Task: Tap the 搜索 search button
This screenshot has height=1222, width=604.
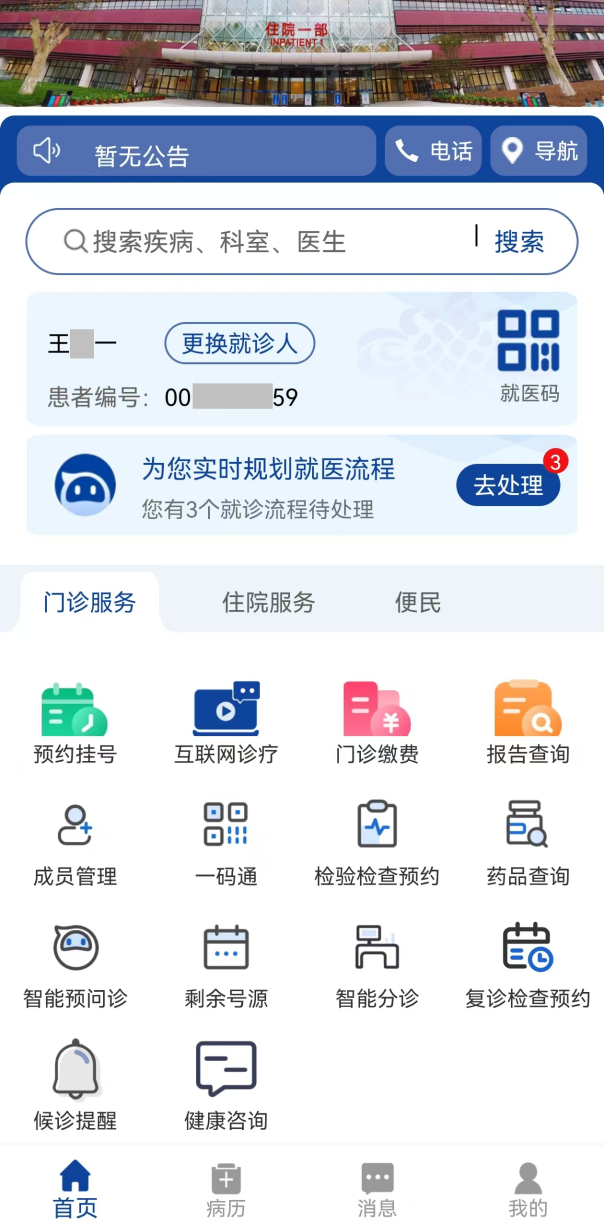Action: (x=519, y=241)
